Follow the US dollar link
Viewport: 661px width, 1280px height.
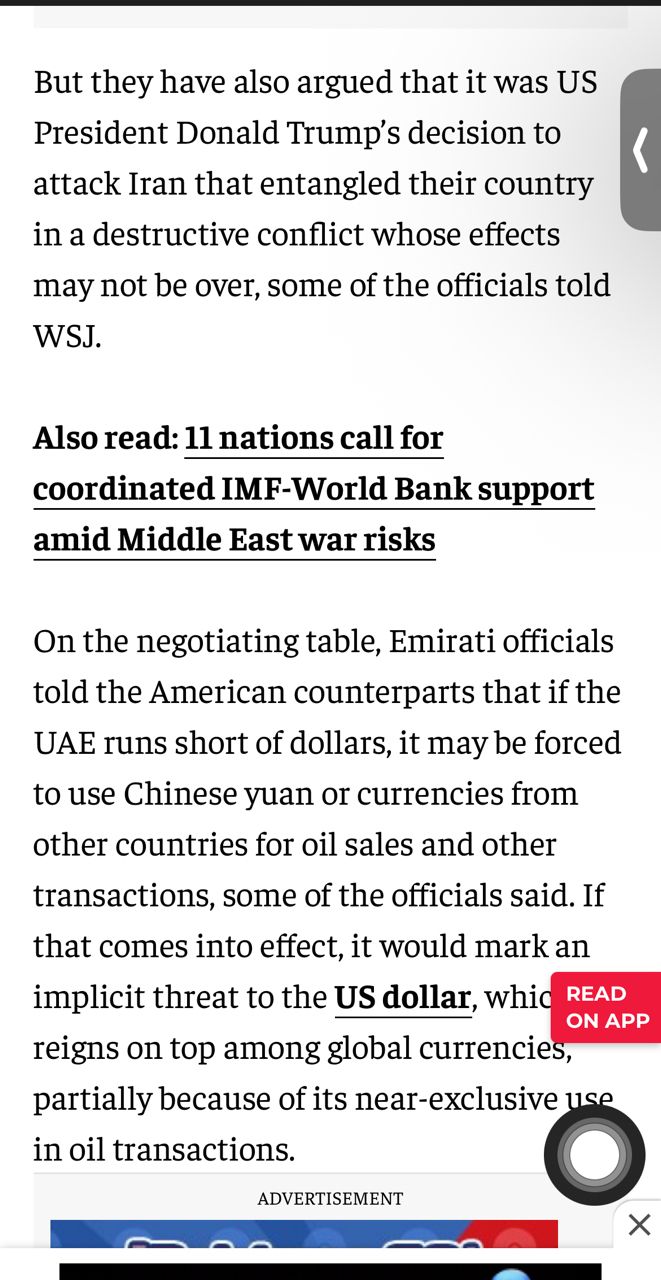click(x=402, y=997)
